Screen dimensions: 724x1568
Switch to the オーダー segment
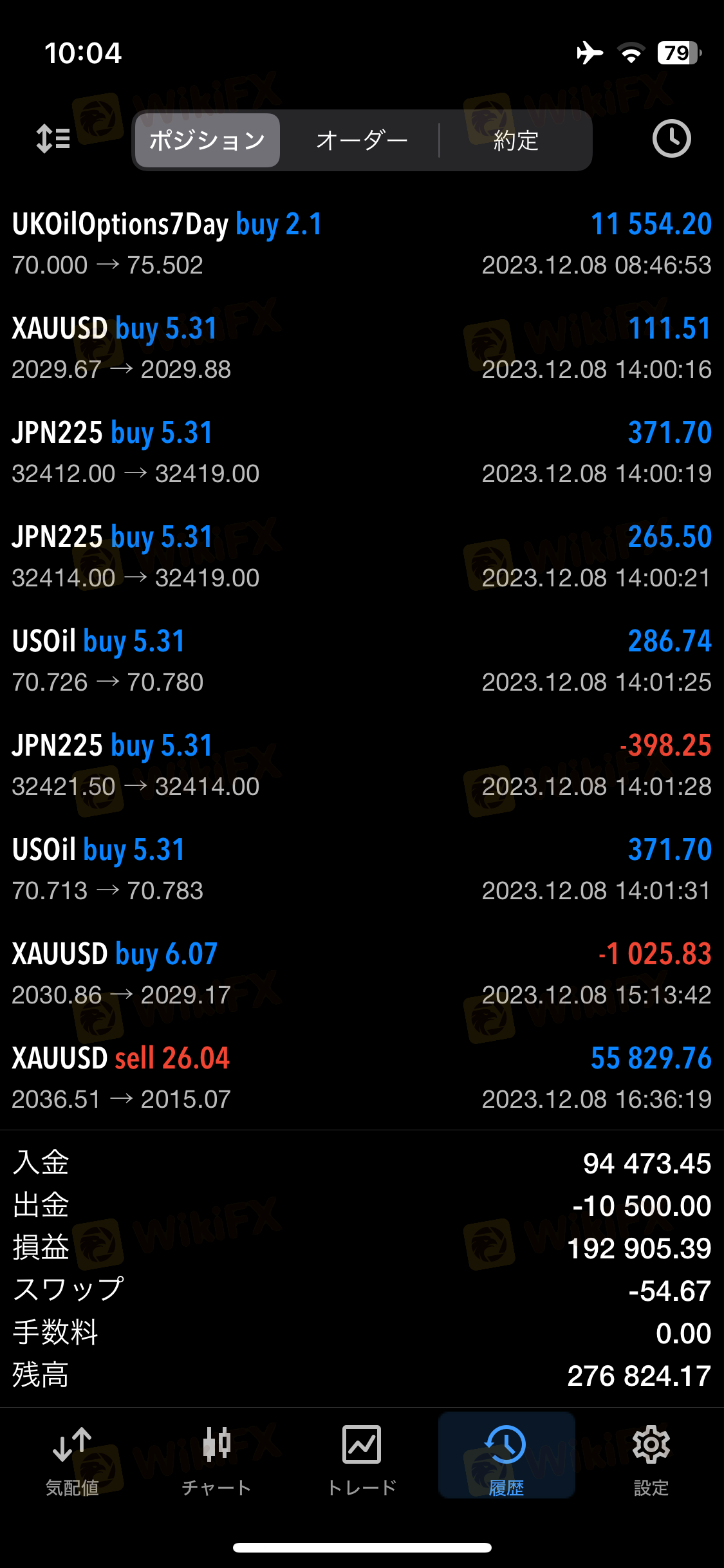(x=362, y=140)
